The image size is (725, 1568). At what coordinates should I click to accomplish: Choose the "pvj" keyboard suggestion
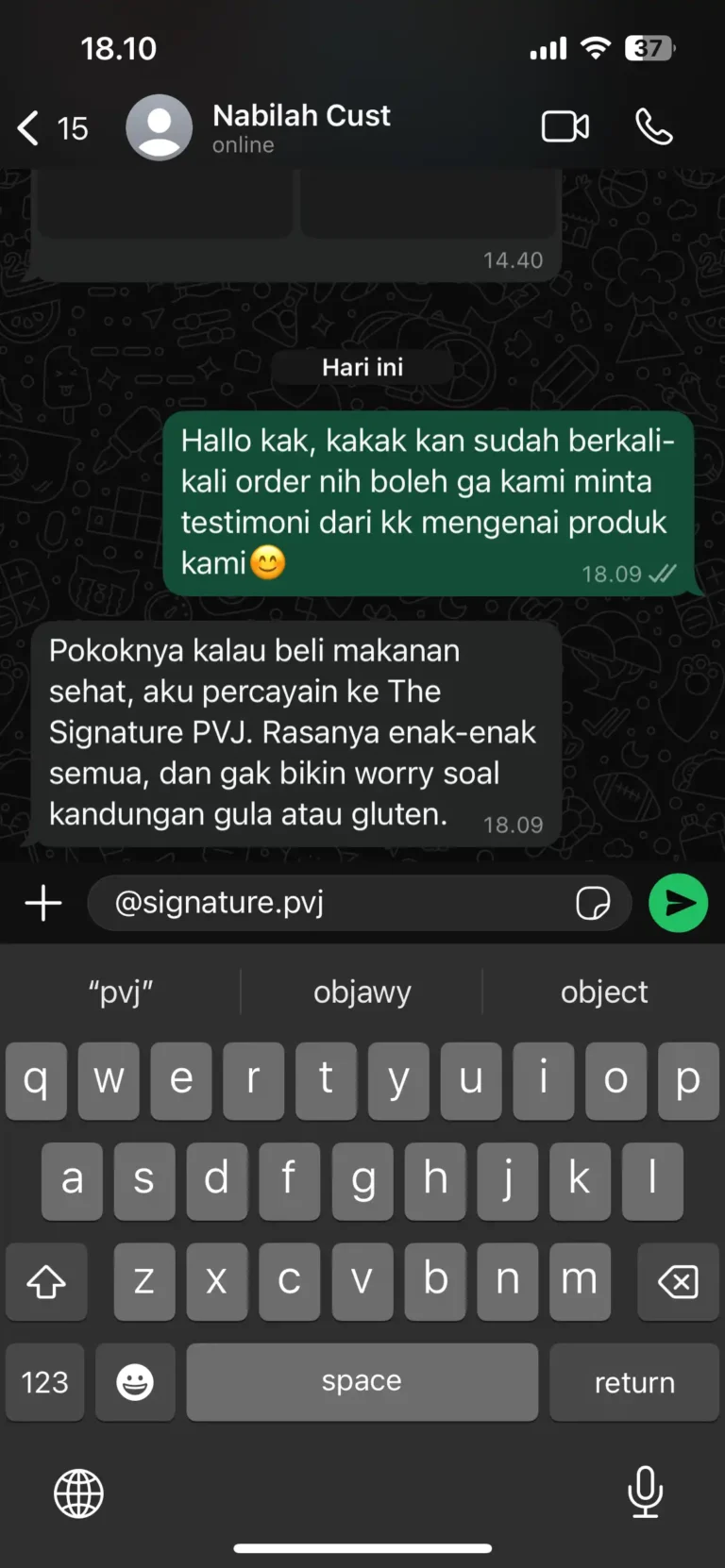click(121, 992)
